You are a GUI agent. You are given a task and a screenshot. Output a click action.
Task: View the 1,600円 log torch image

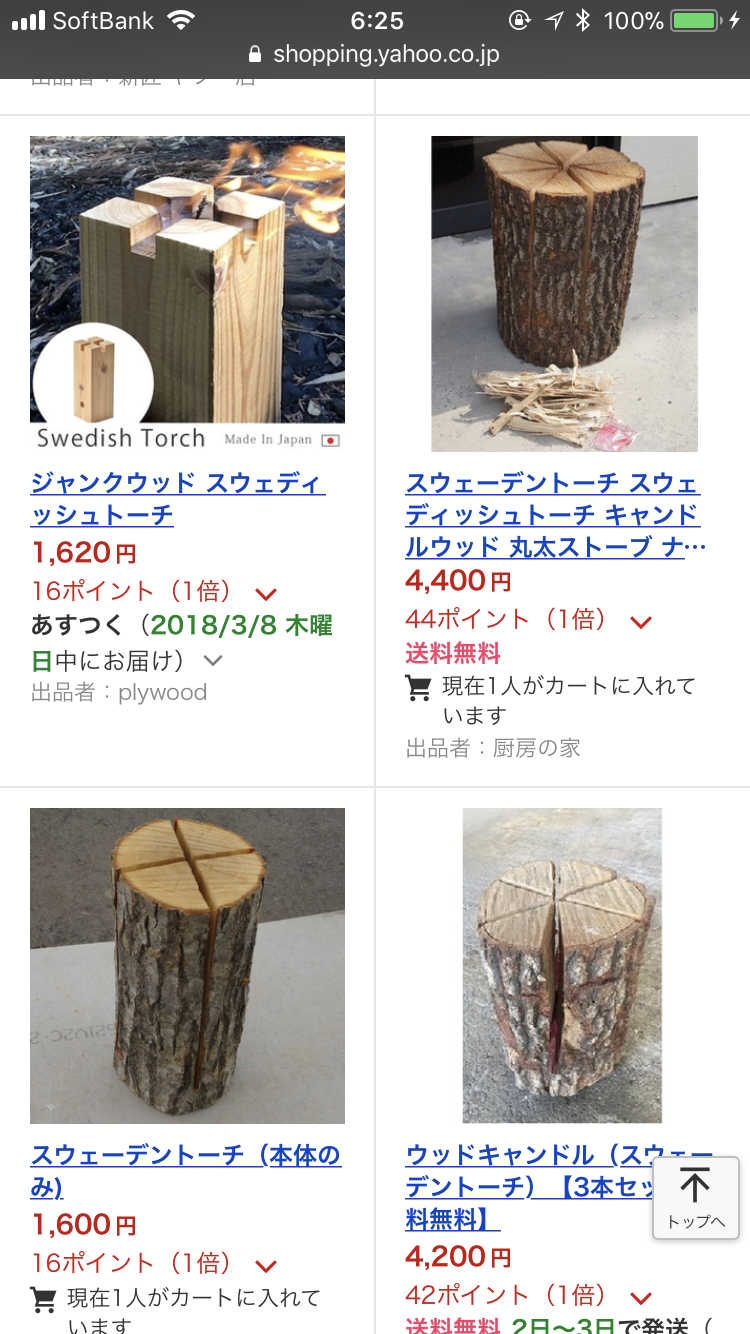coord(187,966)
